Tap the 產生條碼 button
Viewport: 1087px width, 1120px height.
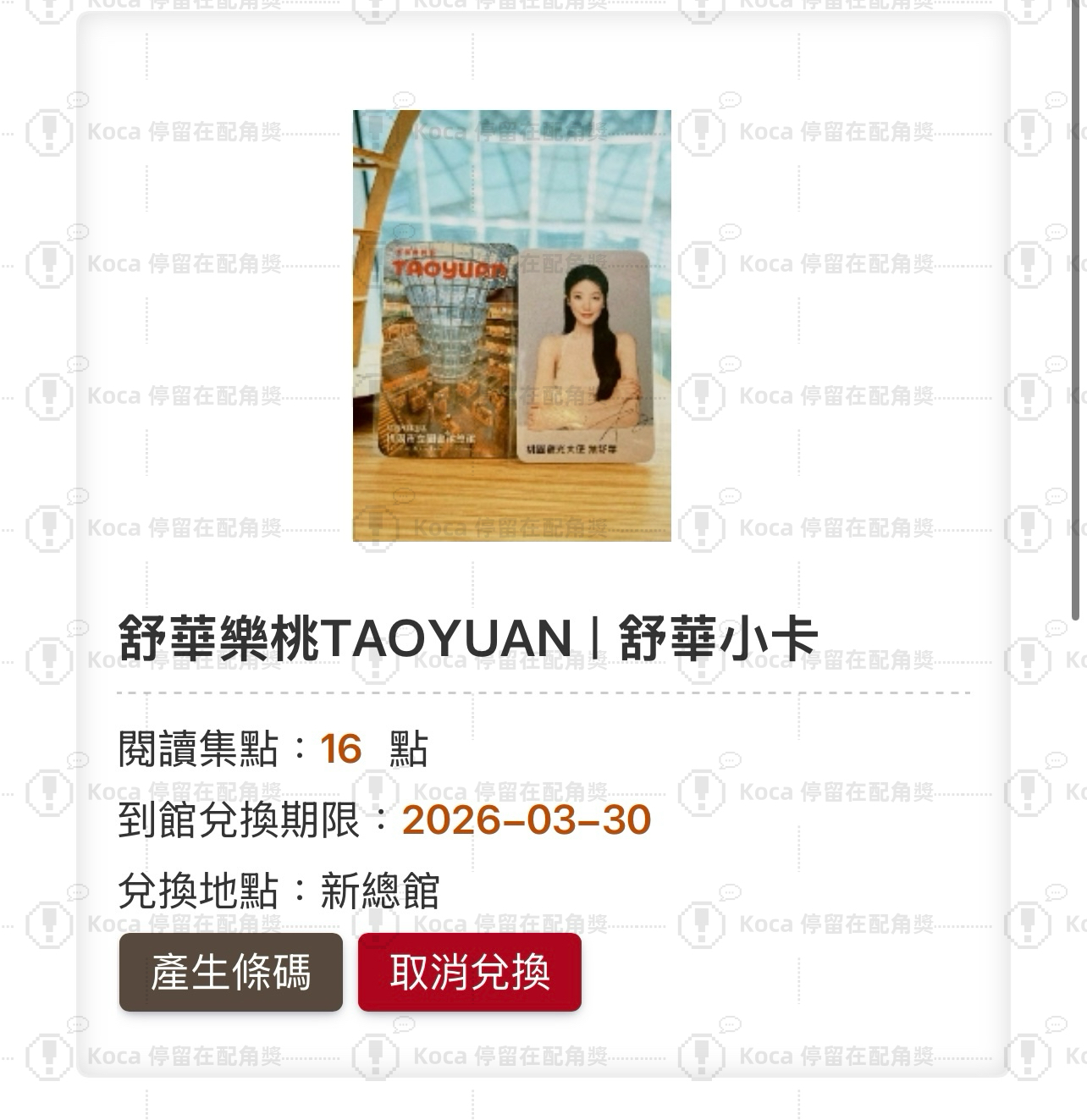coord(230,972)
